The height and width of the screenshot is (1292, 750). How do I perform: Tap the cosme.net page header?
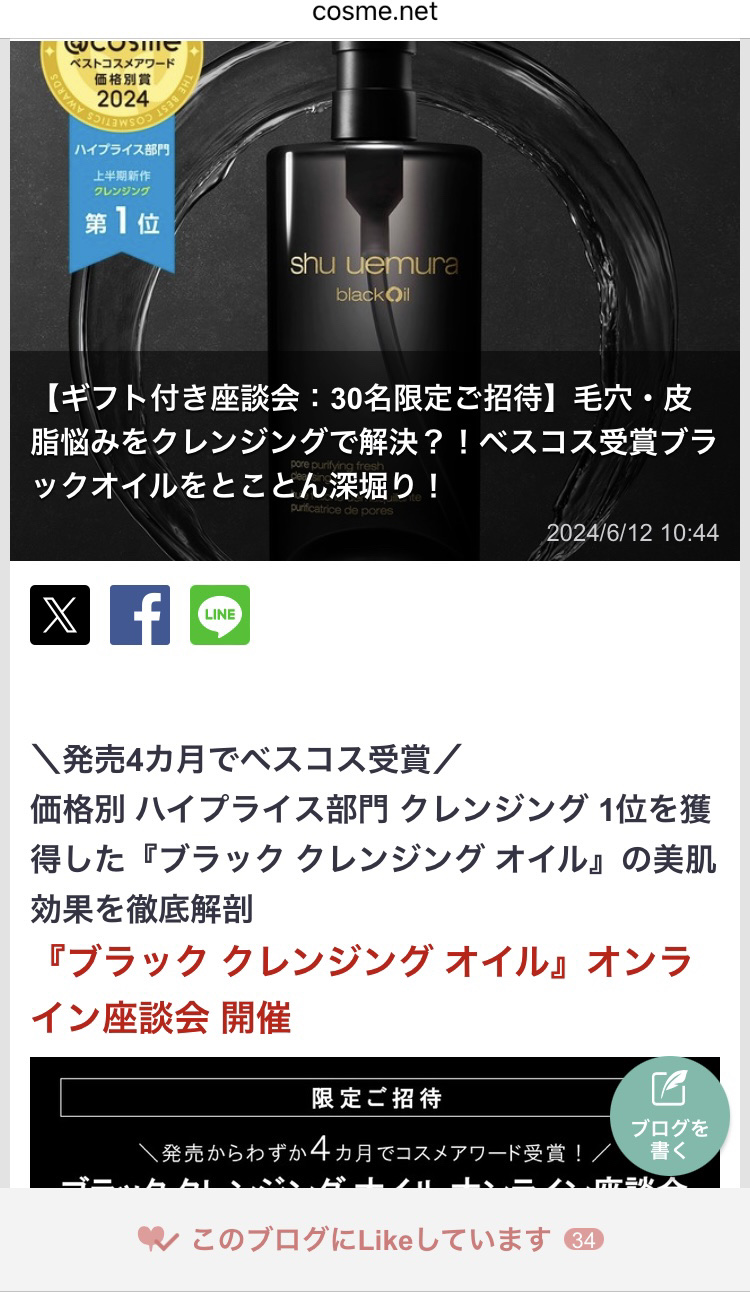click(375, 13)
